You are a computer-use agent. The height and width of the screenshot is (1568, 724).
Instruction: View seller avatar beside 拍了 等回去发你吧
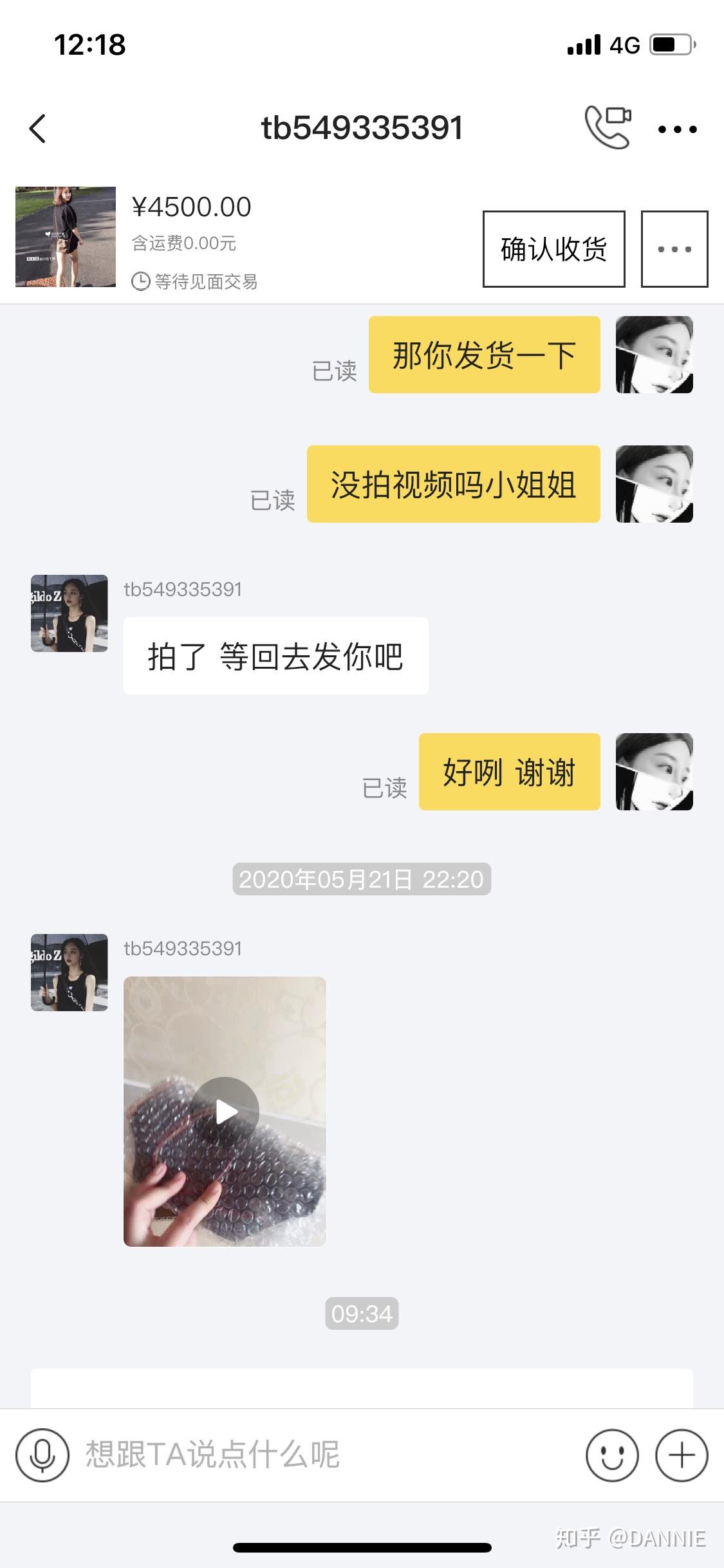[x=70, y=613]
